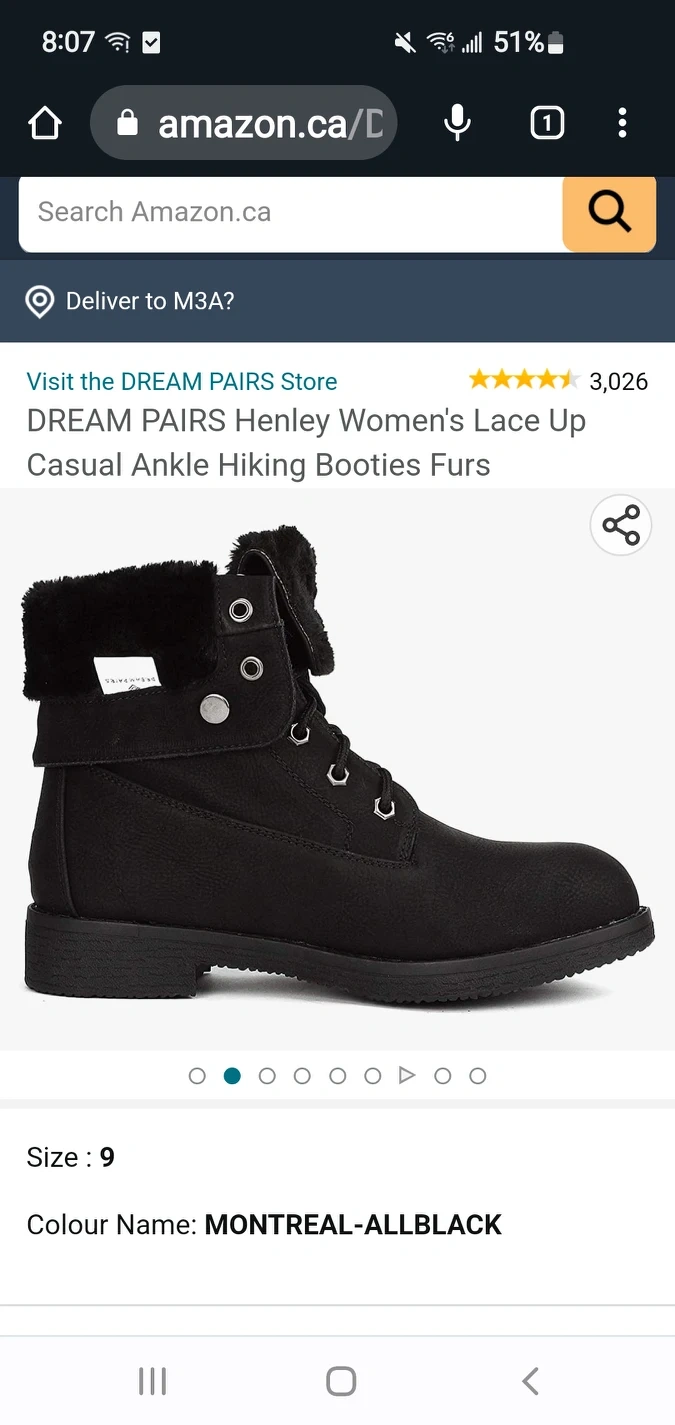Viewport: 675px width, 1425px height.
Task: Go back with system back button
Action: [530, 1381]
